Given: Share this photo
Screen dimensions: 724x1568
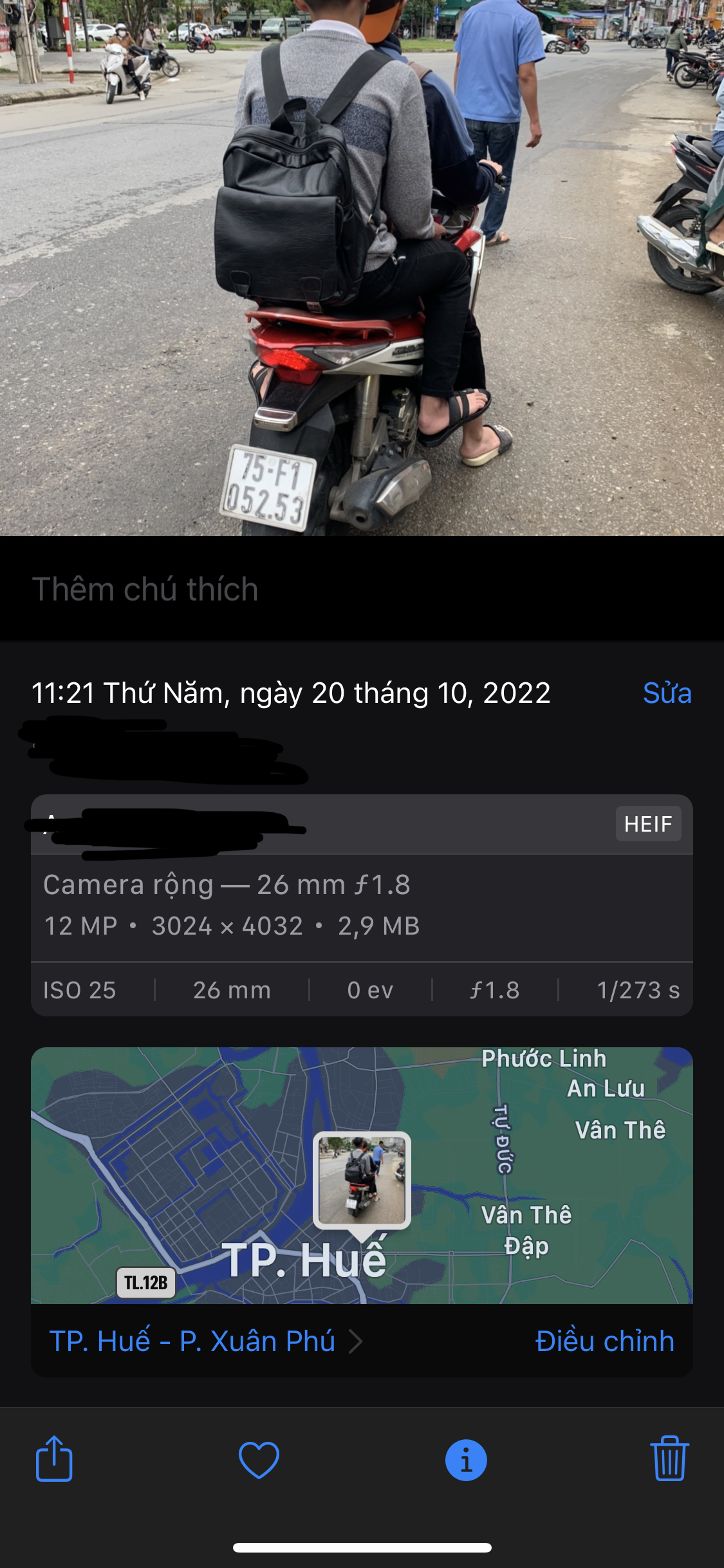Looking at the screenshot, I should [54, 1459].
